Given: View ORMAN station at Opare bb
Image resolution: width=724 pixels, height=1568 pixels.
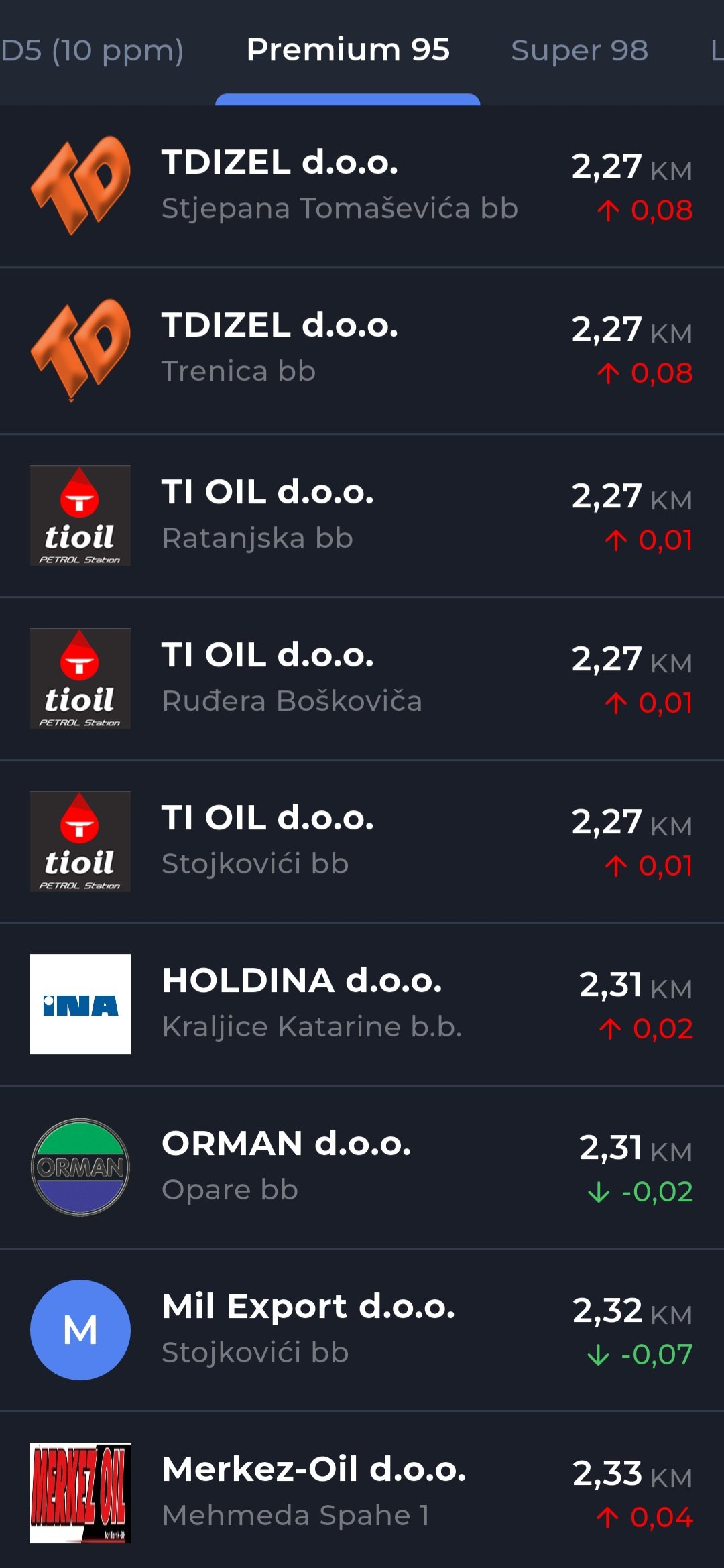Looking at the screenshot, I should click(362, 1167).
